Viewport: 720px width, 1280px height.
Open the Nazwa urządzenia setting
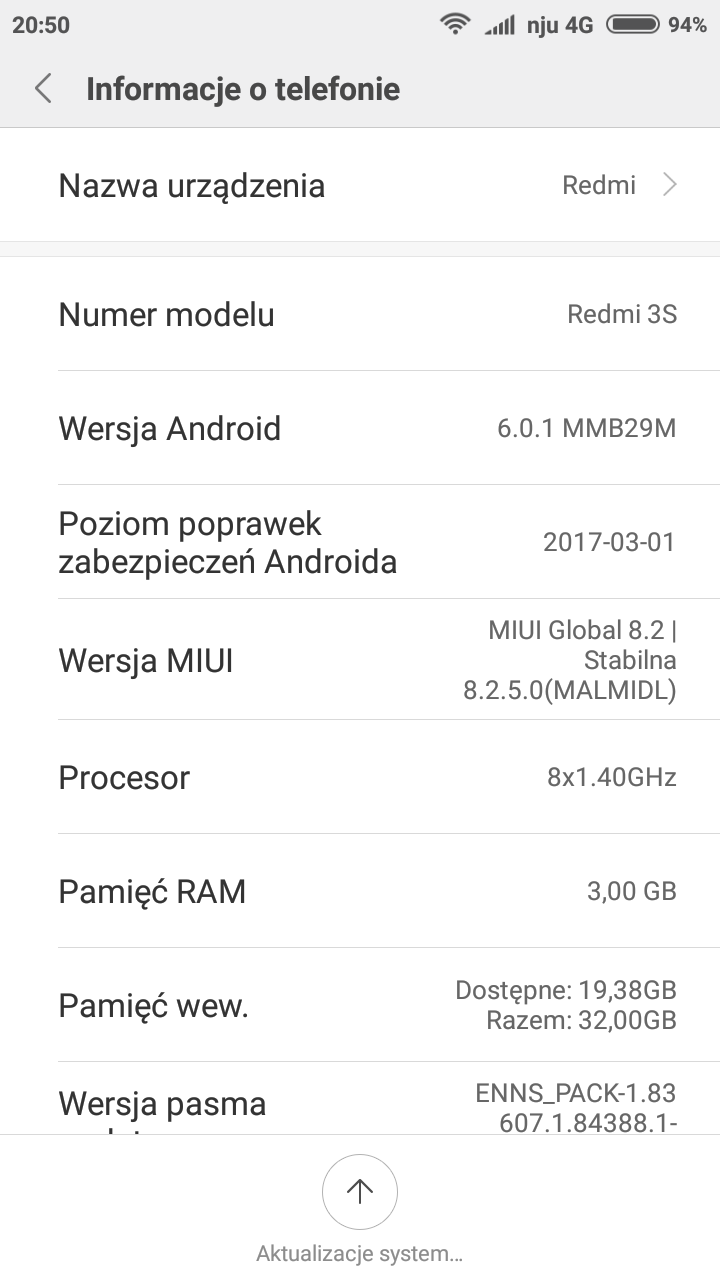coord(360,186)
